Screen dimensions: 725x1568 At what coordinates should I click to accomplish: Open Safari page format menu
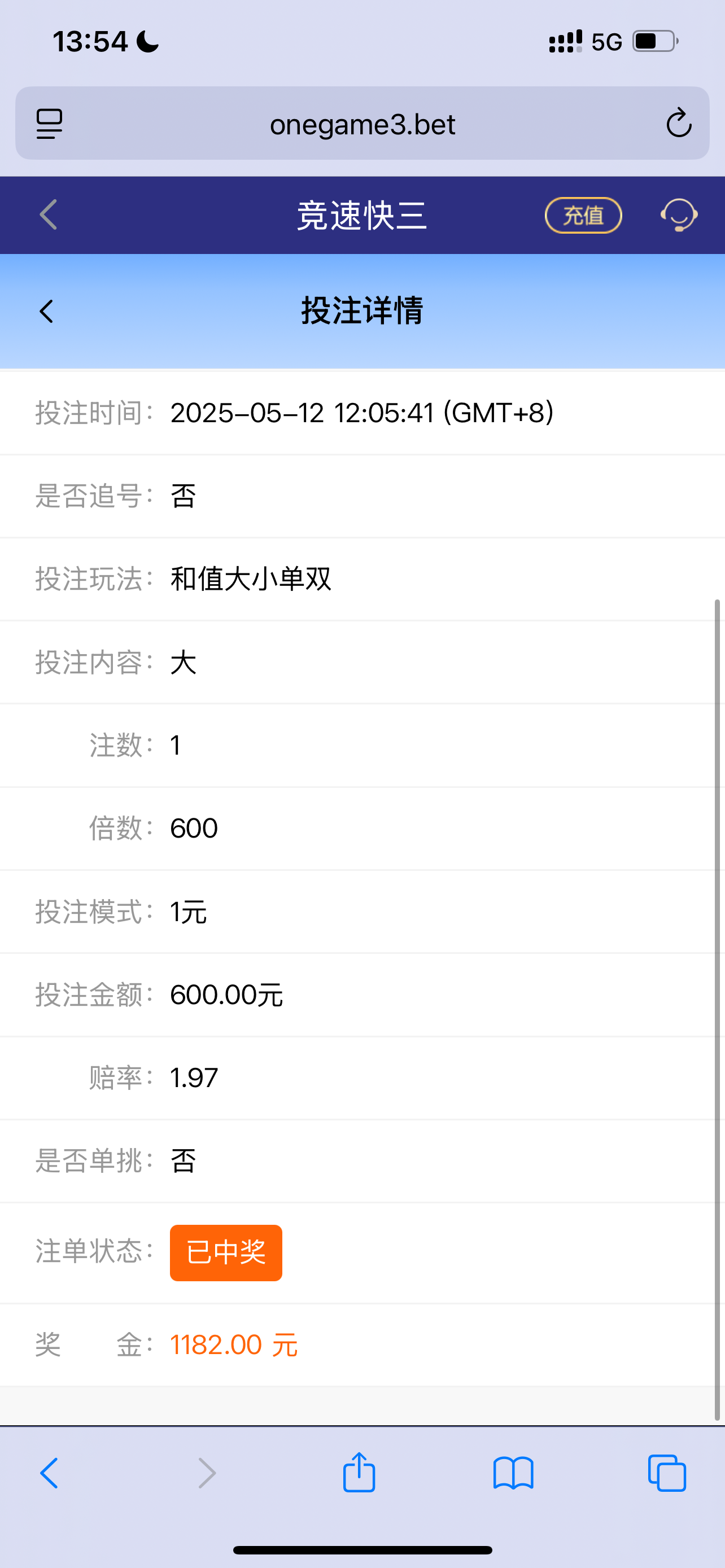click(x=49, y=124)
